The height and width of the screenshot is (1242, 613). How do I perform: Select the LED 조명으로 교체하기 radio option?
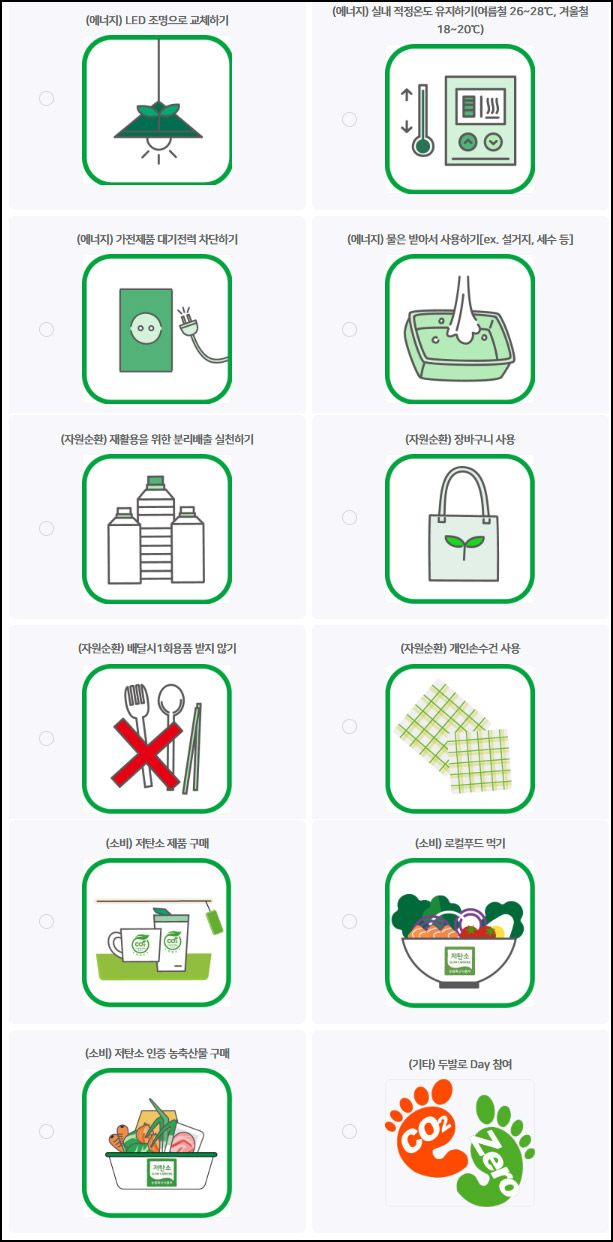pos(46,98)
